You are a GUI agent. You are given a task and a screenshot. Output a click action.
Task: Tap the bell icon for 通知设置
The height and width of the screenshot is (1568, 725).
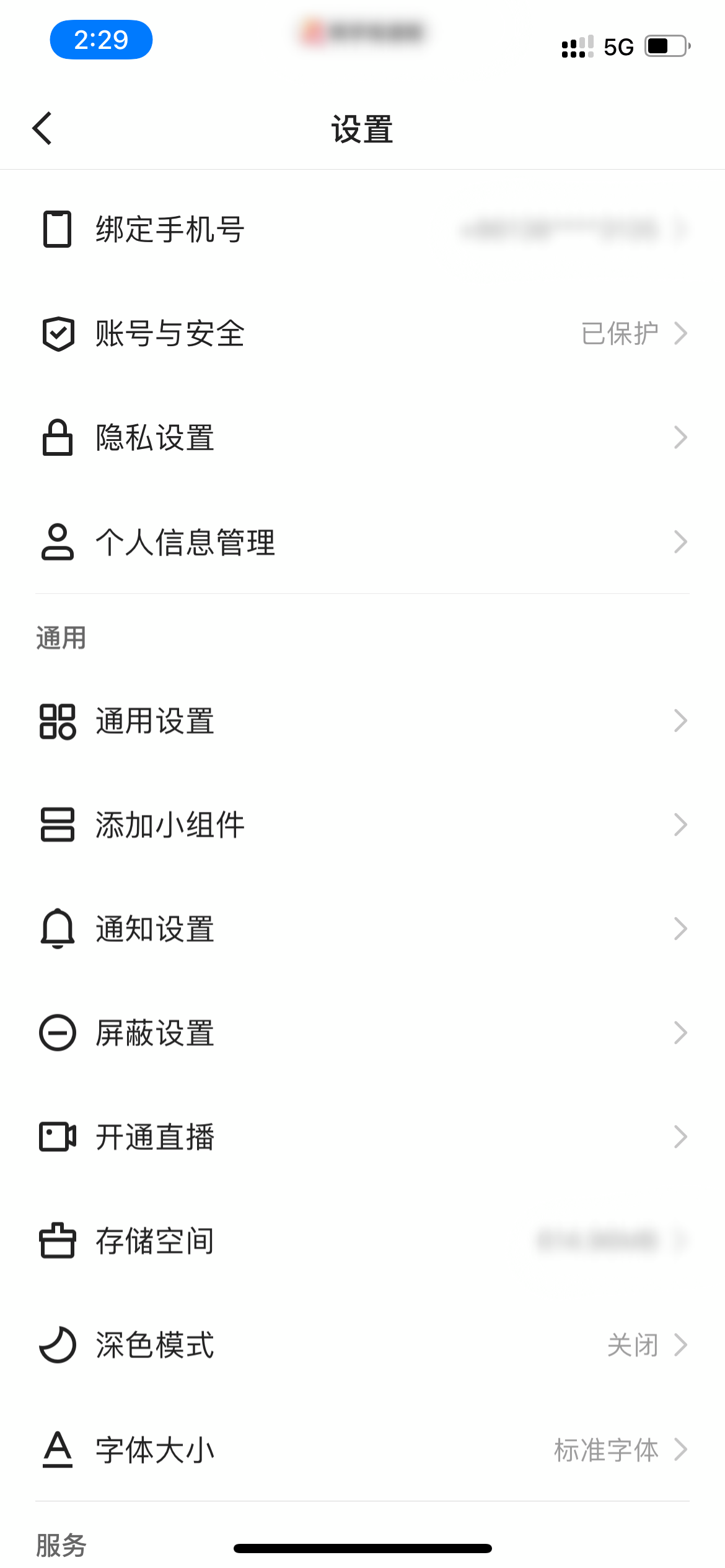click(x=57, y=928)
